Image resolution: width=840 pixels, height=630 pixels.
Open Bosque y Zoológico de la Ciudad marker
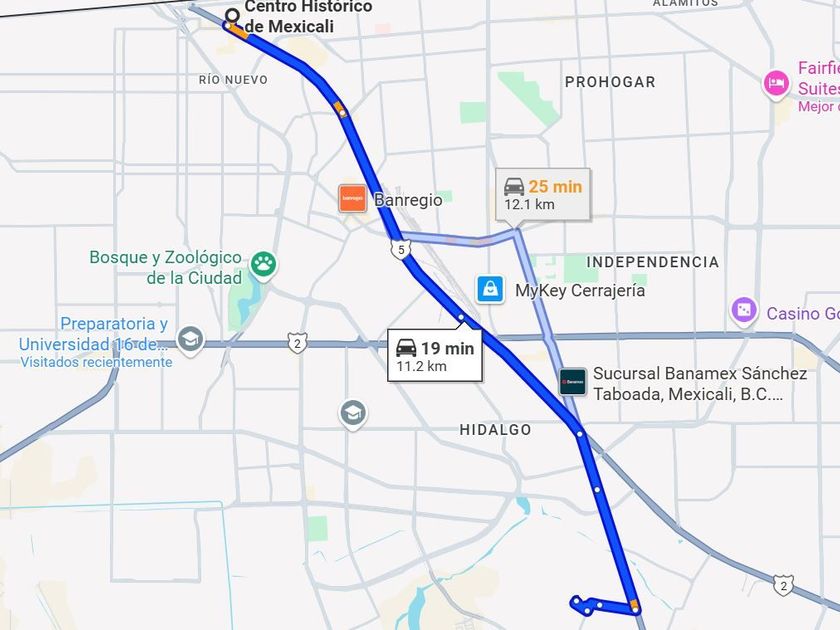(264, 264)
